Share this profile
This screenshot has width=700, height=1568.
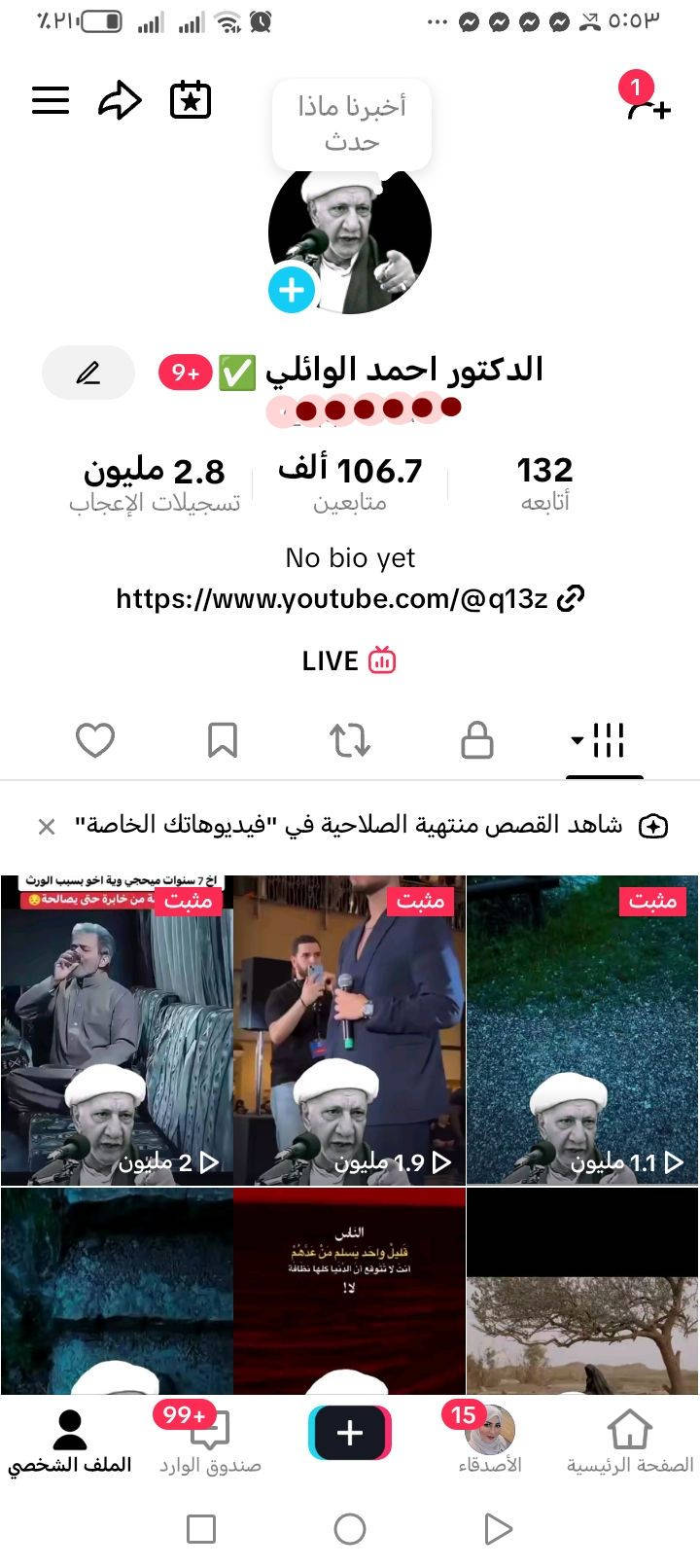(120, 100)
